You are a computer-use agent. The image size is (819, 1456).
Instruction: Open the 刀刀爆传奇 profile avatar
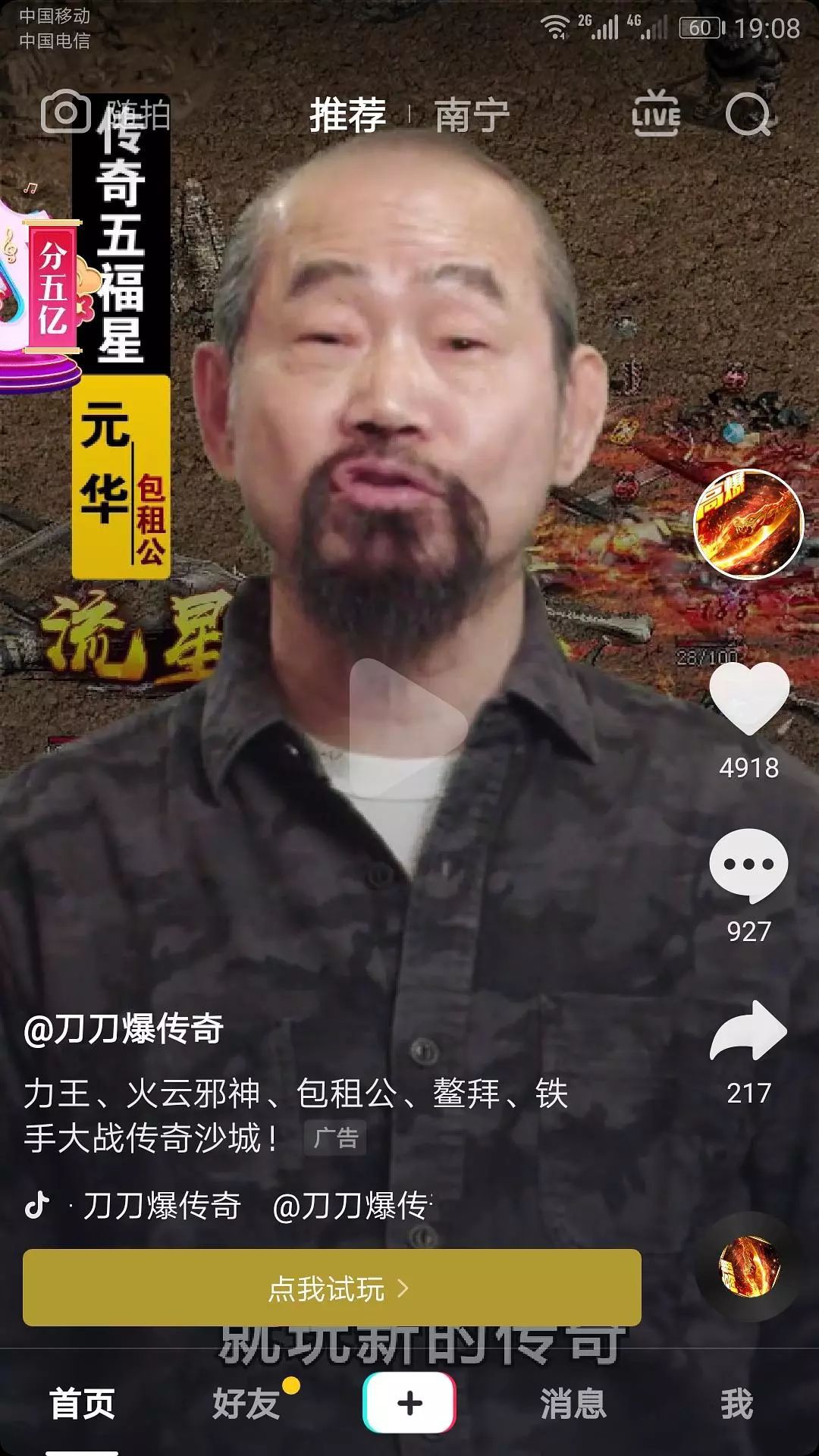[748, 523]
